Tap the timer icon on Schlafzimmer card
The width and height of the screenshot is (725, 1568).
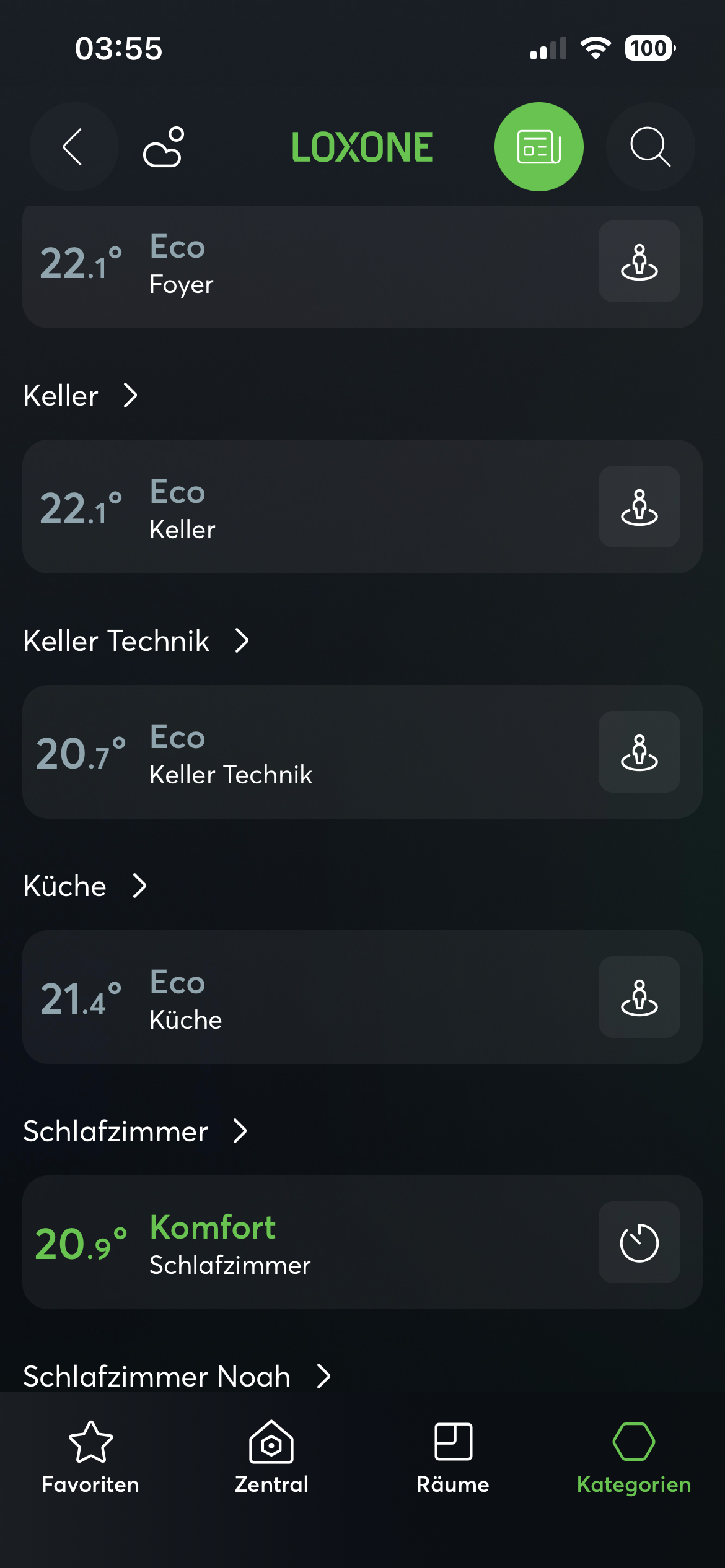coord(639,1243)
